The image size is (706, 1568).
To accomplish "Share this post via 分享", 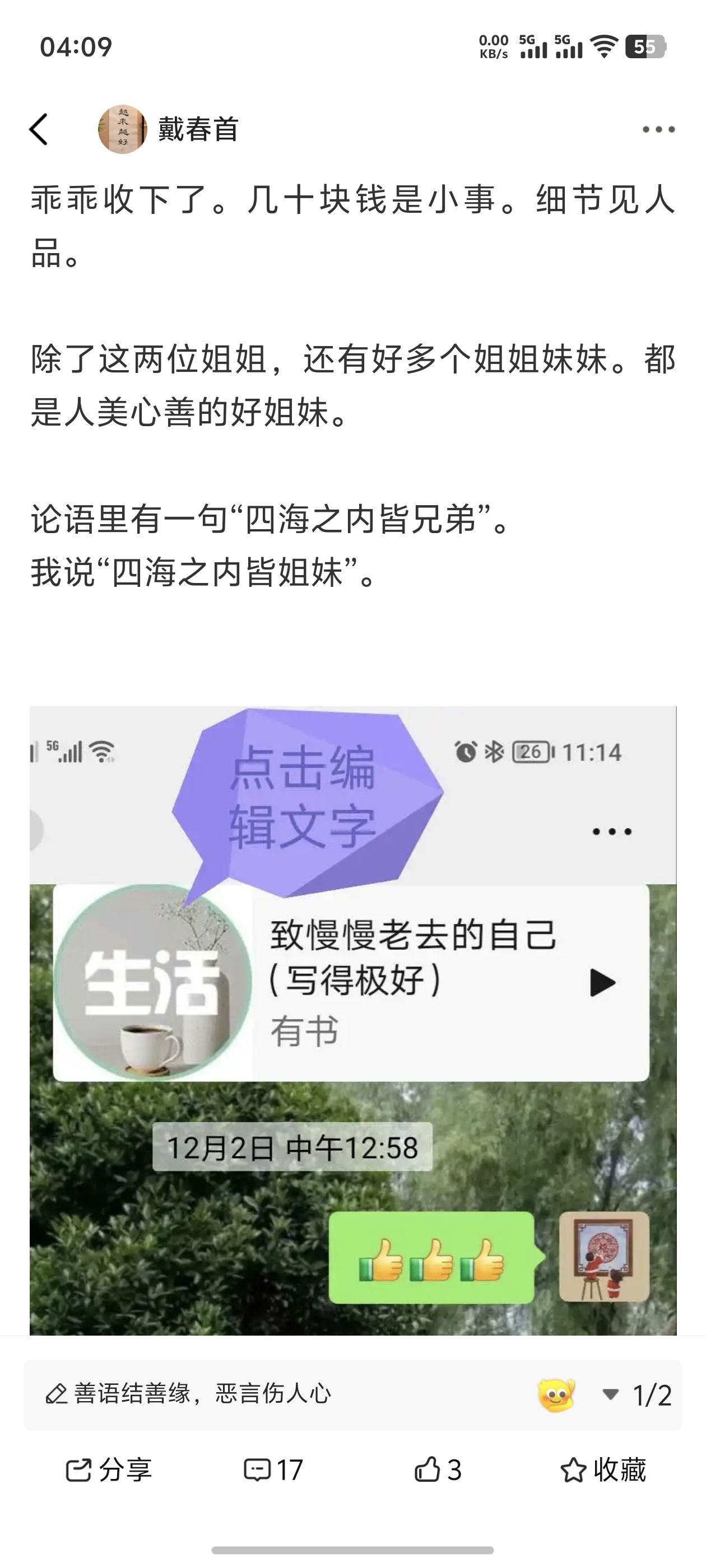I will pos(109,1471).
